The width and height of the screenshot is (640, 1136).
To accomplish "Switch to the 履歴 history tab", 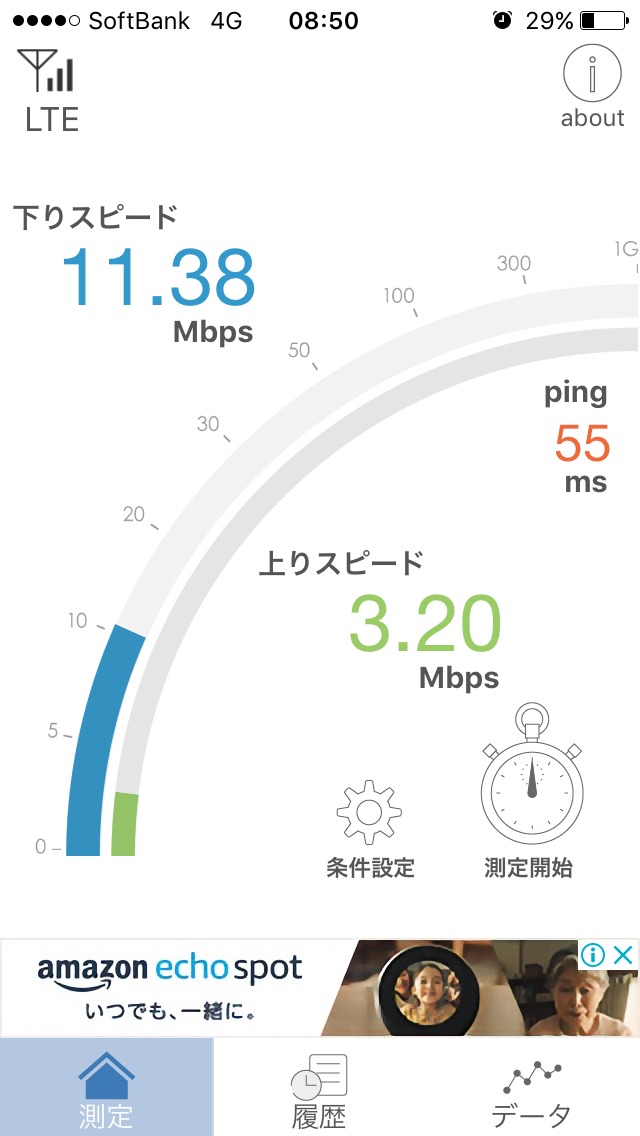I will (320, 1087).
